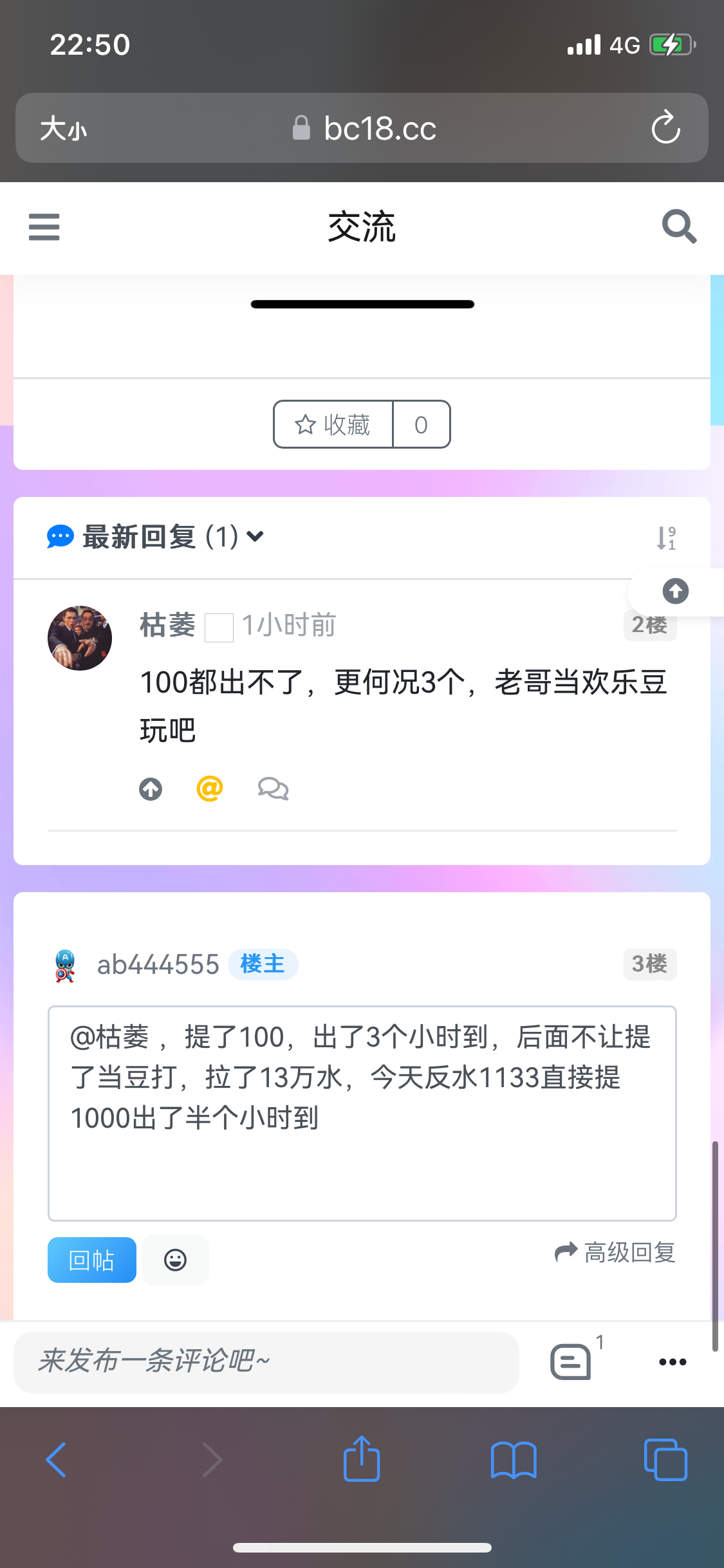Viewport: 724px width, 1568px height.
Task: Toggle reply sort order
Action: point(665,537)
